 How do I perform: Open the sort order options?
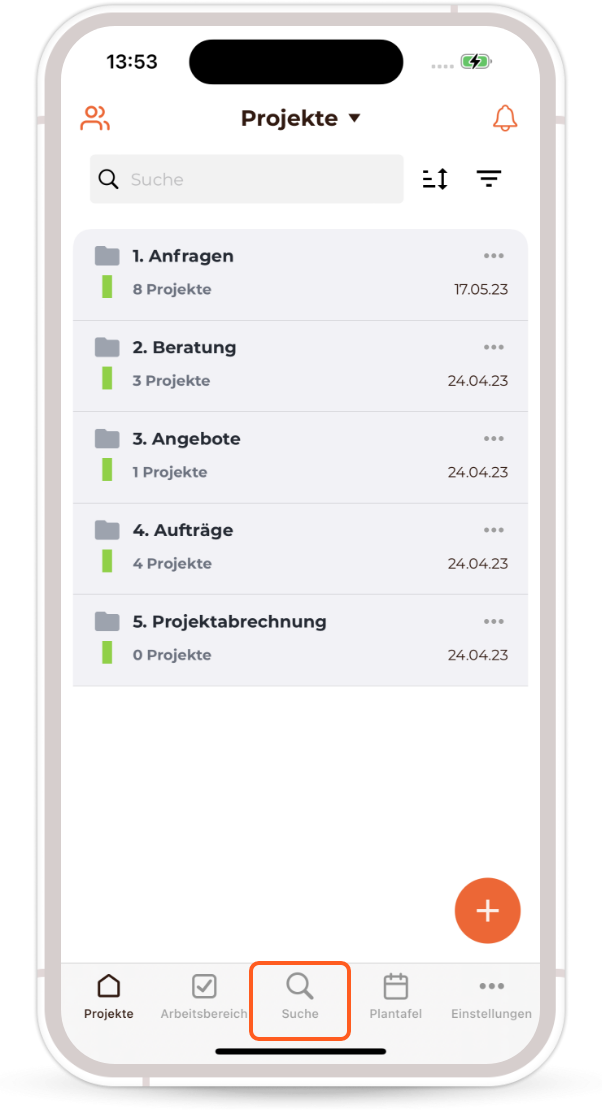click(x=435, y=180)
